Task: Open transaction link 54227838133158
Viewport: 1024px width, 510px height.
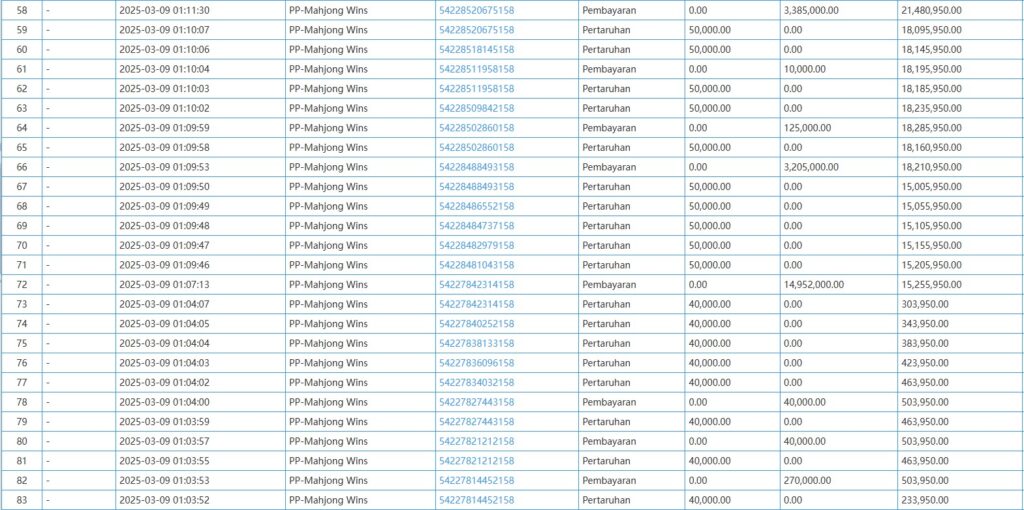Action: [x=476, y=343]
